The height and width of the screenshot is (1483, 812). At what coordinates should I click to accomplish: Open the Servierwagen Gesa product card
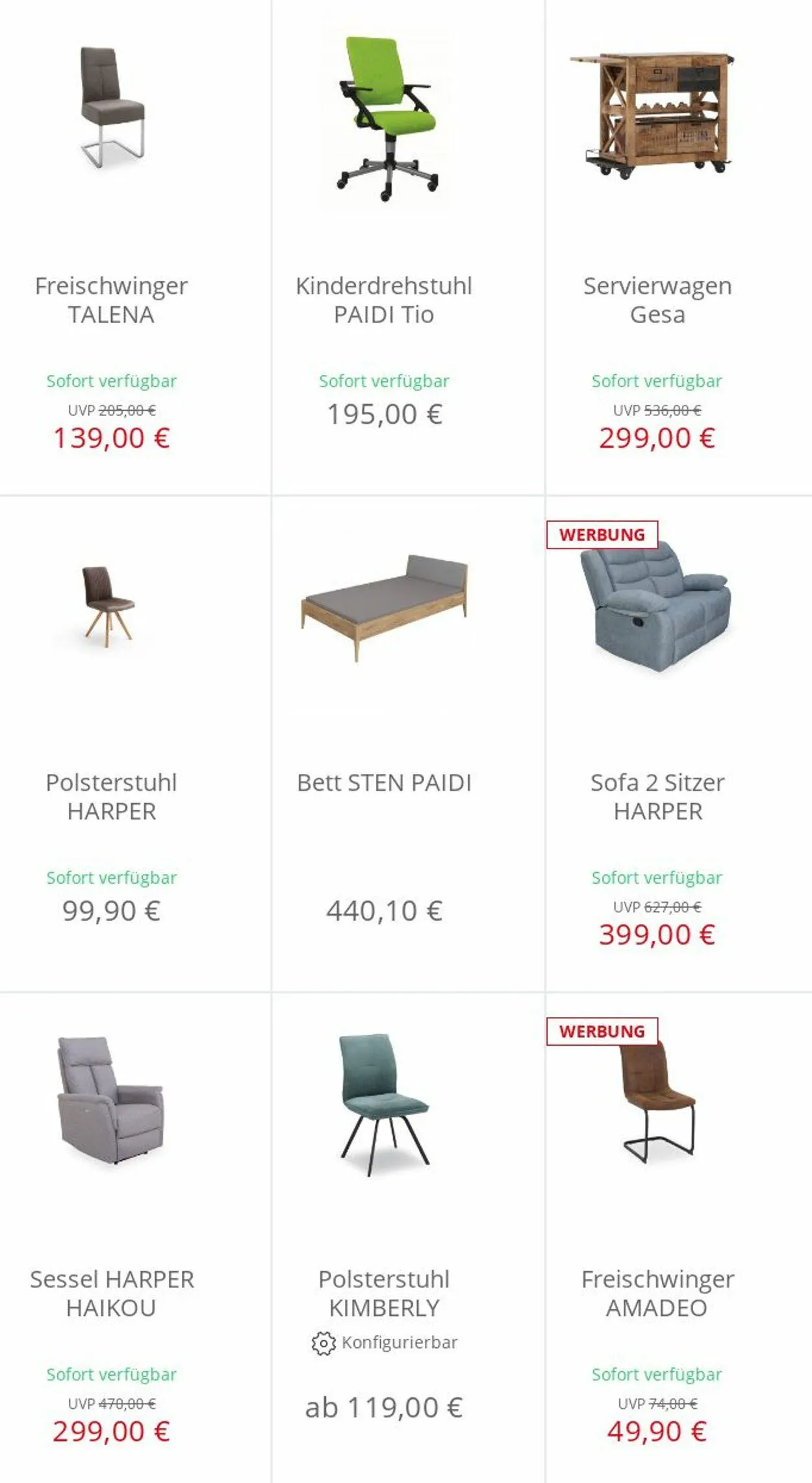[679, 247]
